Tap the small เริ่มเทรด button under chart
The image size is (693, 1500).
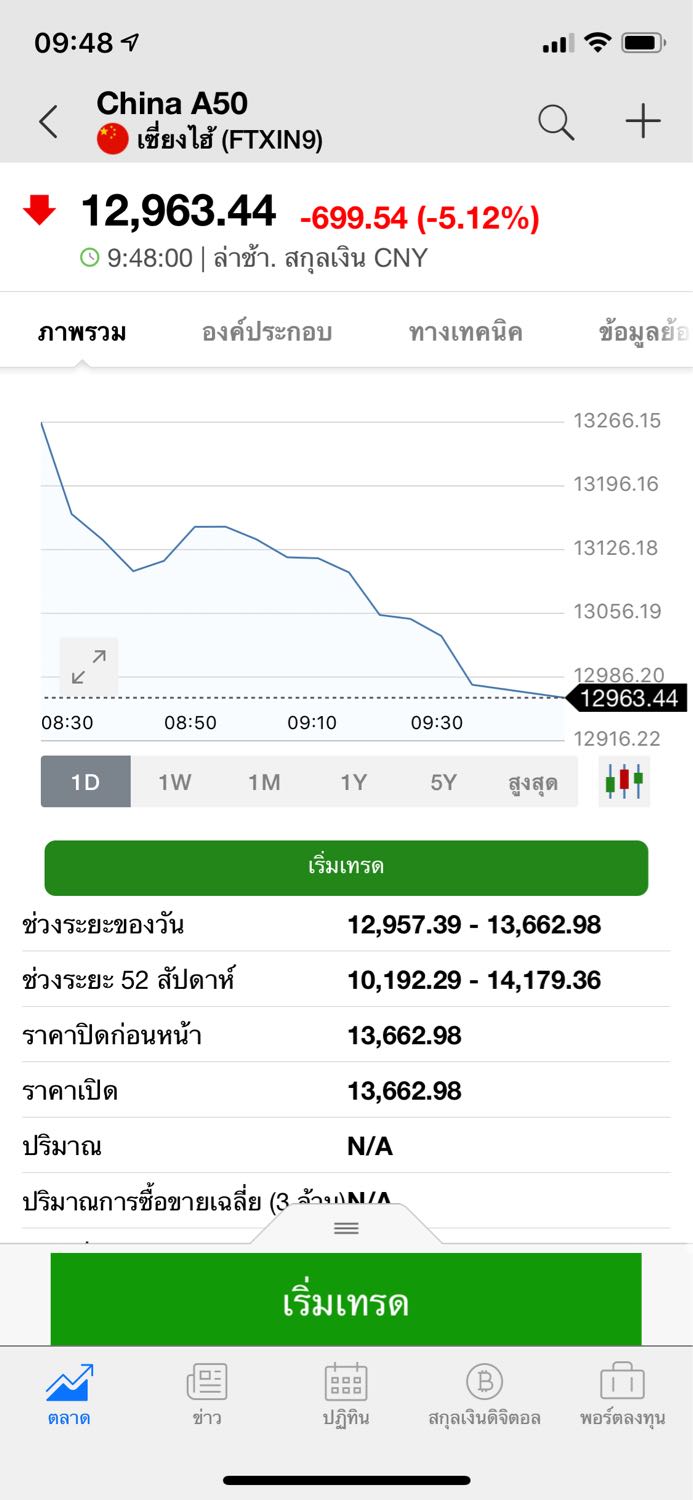coord(346,867)
